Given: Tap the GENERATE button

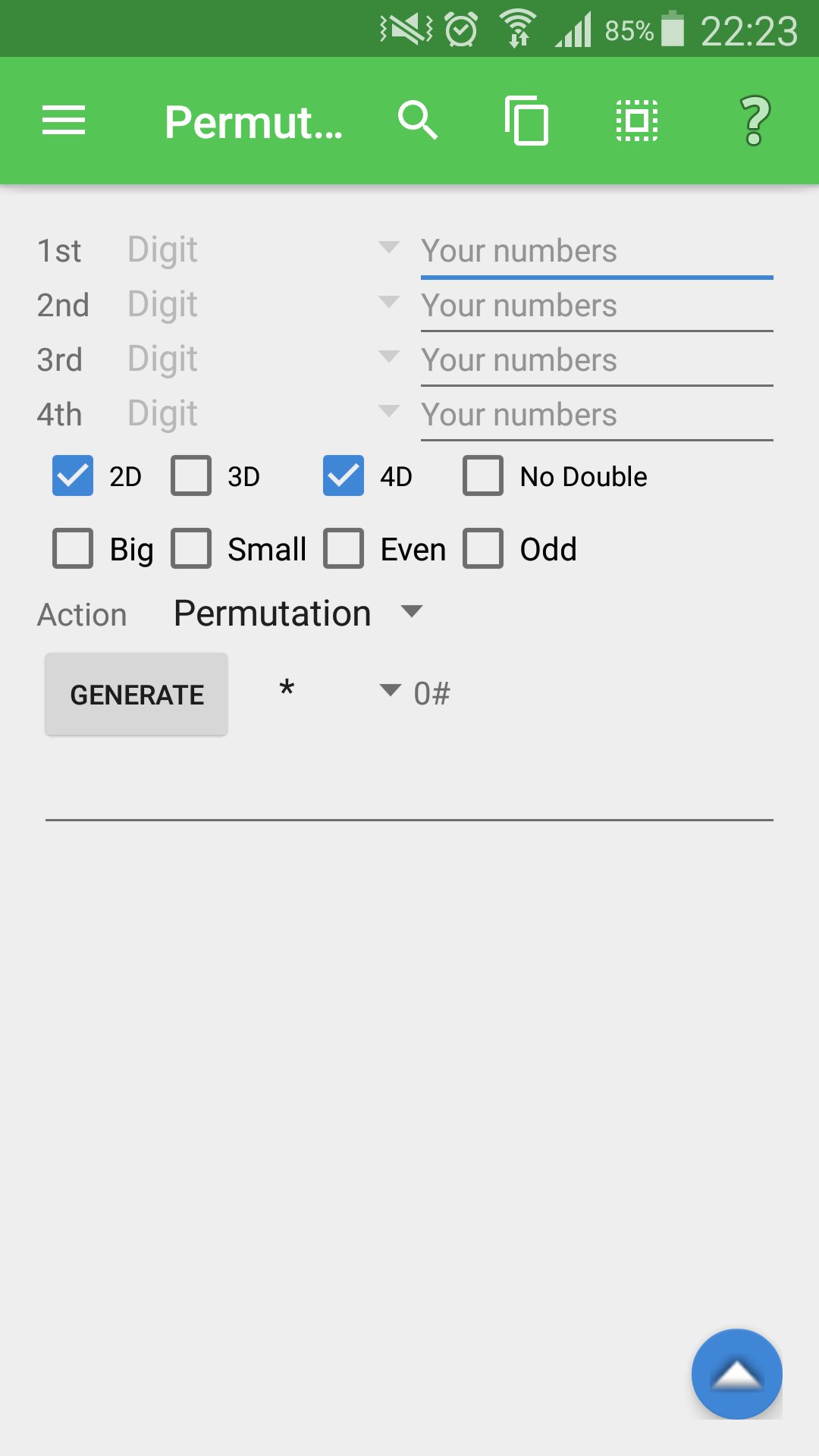Looking at the screenshot, I should (x=136, y=694).
